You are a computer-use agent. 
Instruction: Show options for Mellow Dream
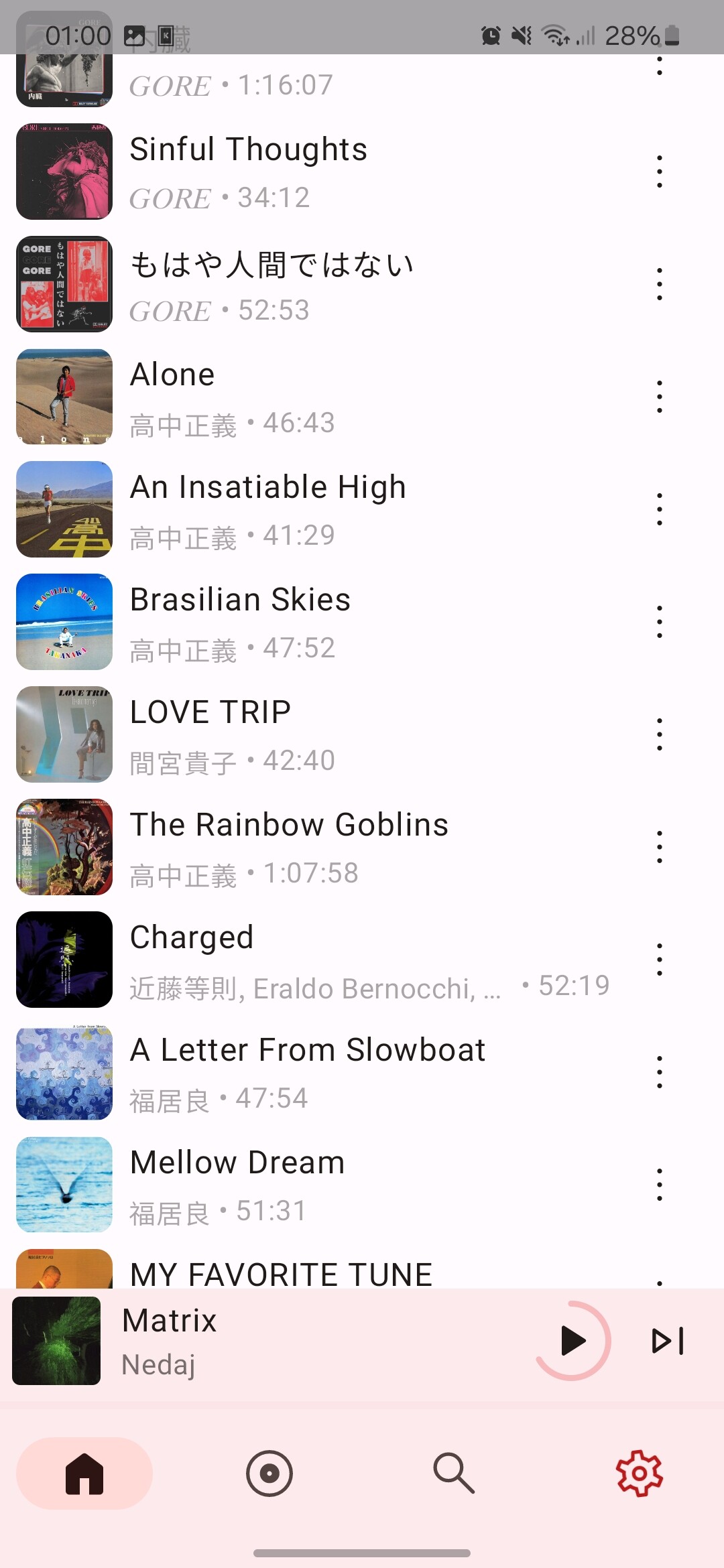pyautogui.click(x=660, y=1185)
